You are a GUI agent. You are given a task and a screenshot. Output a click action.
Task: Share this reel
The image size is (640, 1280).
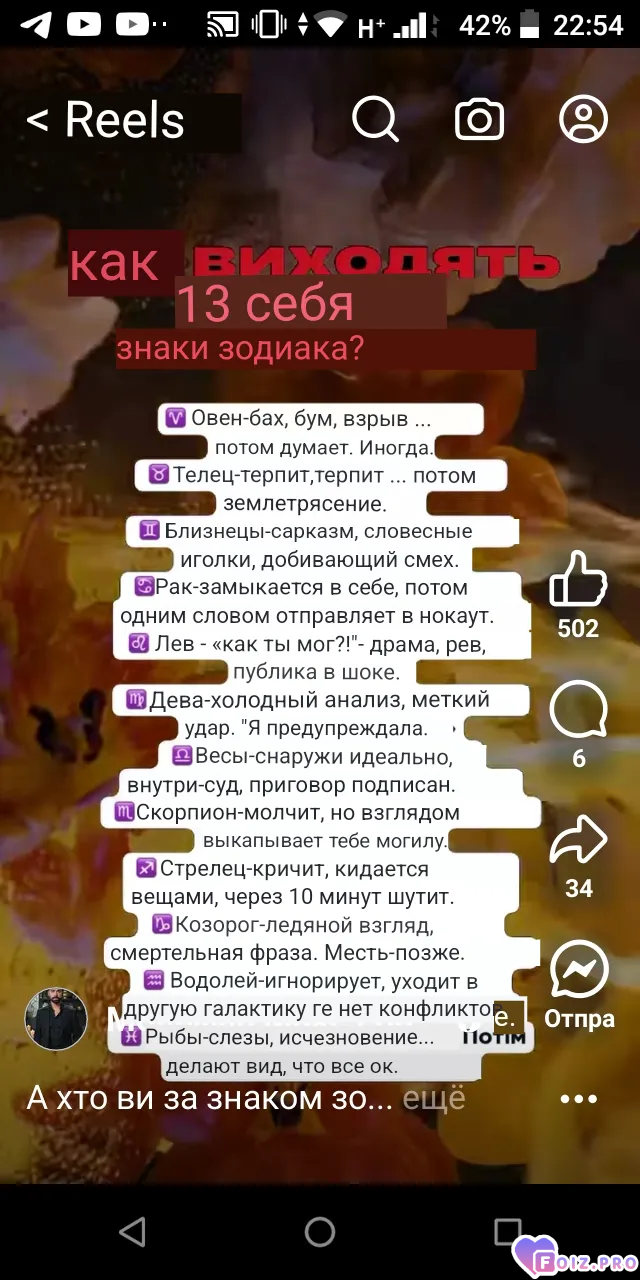click(579, 839)
